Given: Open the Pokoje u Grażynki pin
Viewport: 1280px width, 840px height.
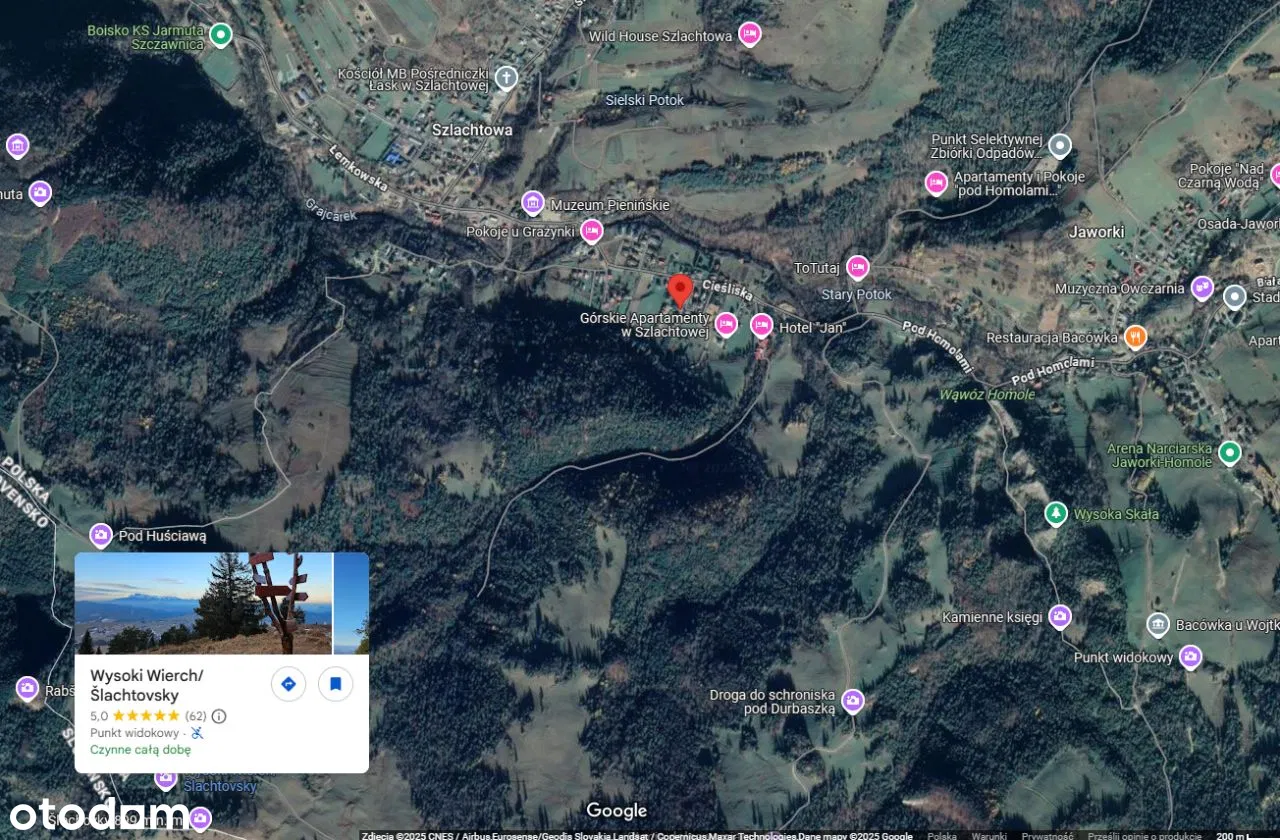Looking at the screenshot, I should tap(592, 231).
